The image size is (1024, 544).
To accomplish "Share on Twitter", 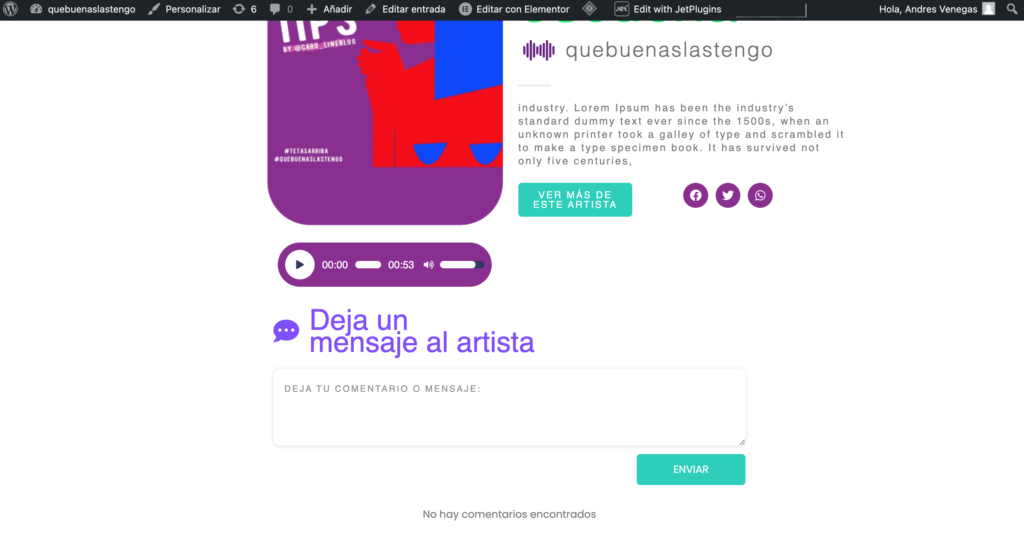I will tap(728, 195).
